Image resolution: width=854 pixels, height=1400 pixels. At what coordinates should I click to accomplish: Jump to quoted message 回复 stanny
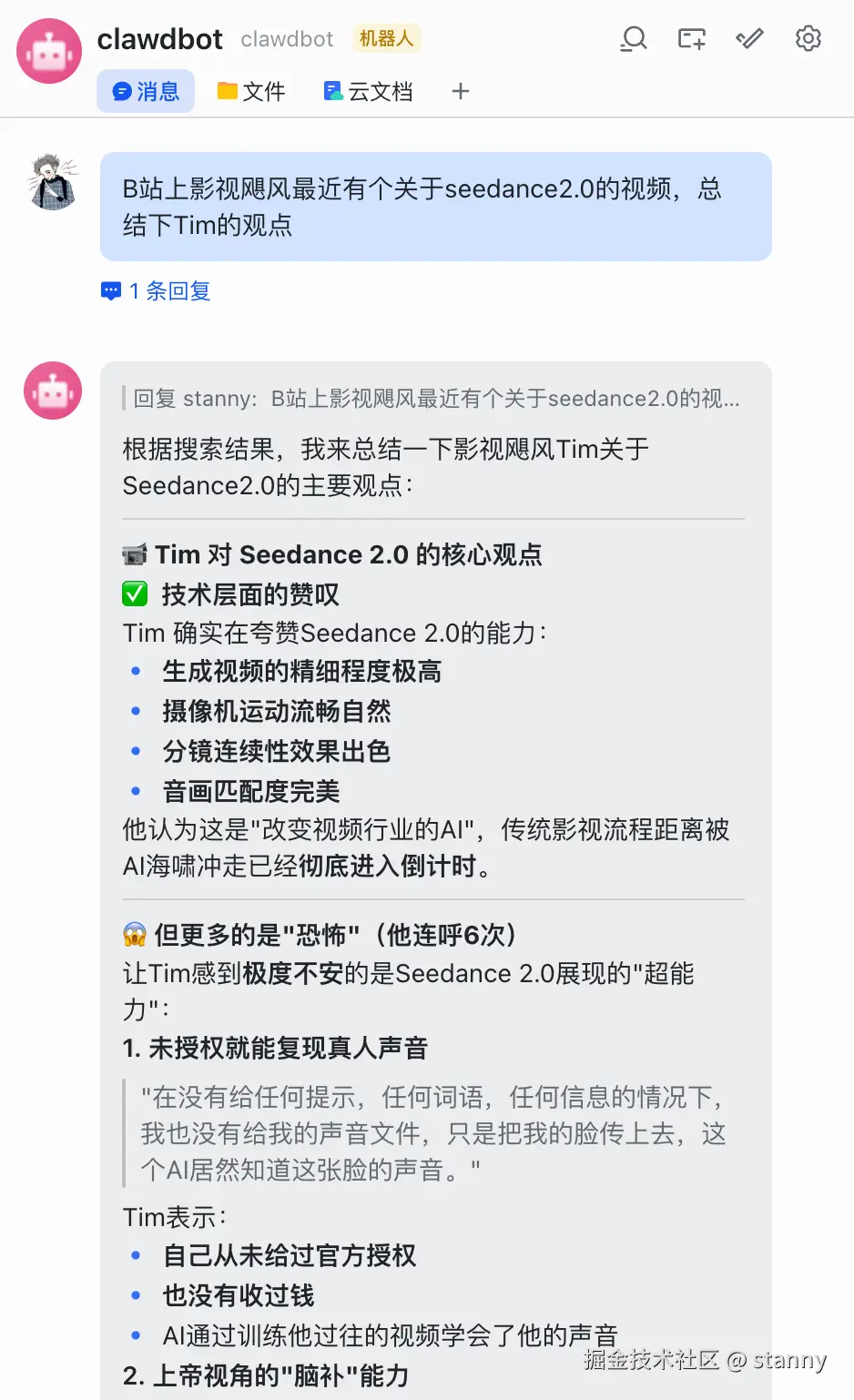pyautogui.click(x=435, y=399)
